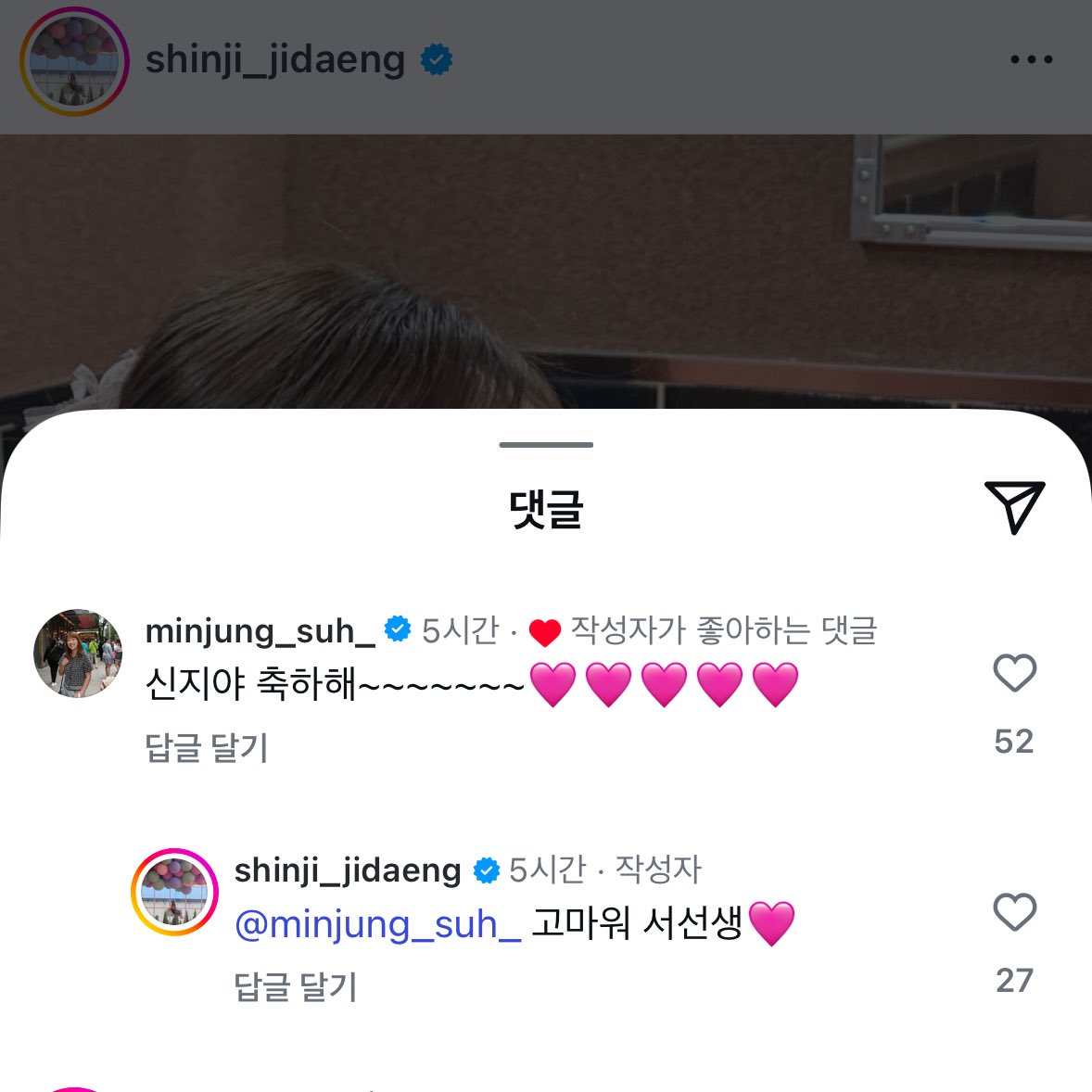Open minjung_suh_ username in comment
This screenshot has width=1092, height=1092.
tap(260, 630)
